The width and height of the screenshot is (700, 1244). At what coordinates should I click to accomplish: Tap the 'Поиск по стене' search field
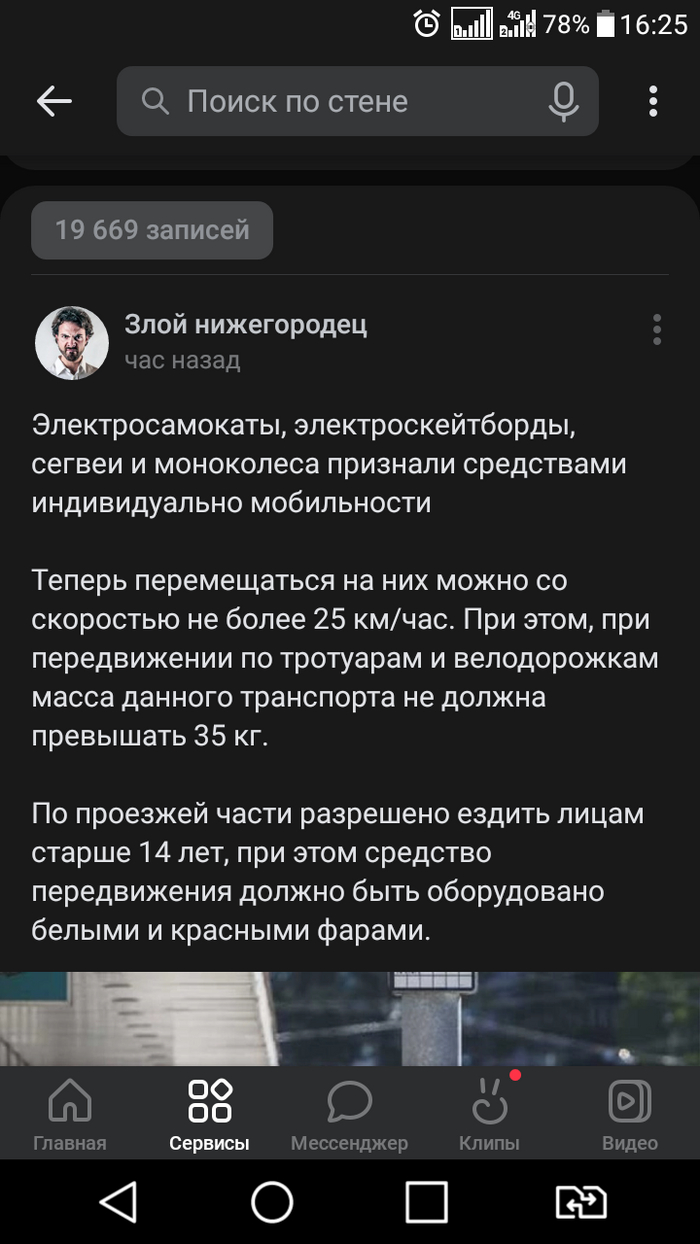tap(340, 101)
